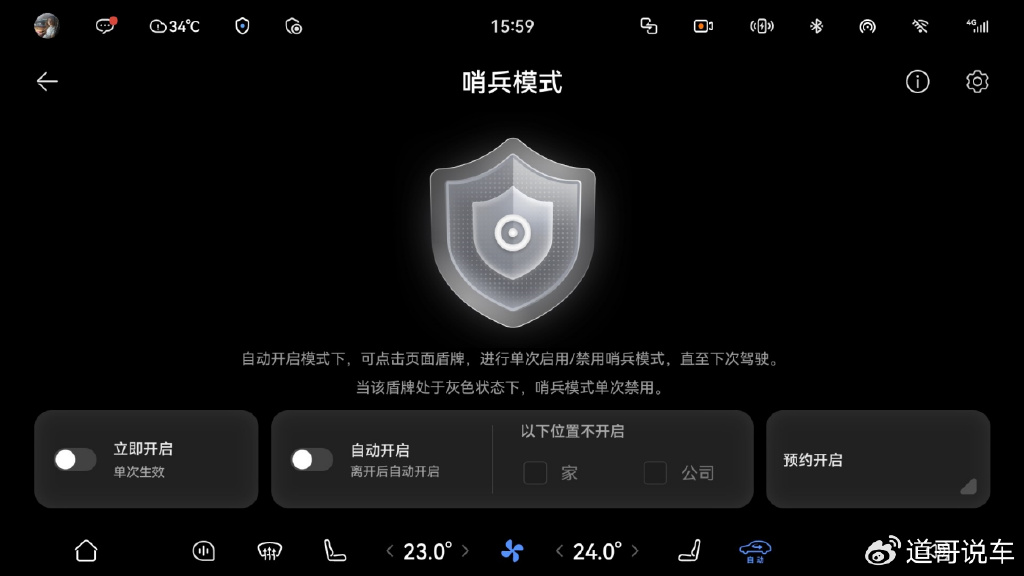Image resolution: width=1024 pixels, height=576 pixels.
Task: Tap the shield to enable sentry once
Action: 512,232
